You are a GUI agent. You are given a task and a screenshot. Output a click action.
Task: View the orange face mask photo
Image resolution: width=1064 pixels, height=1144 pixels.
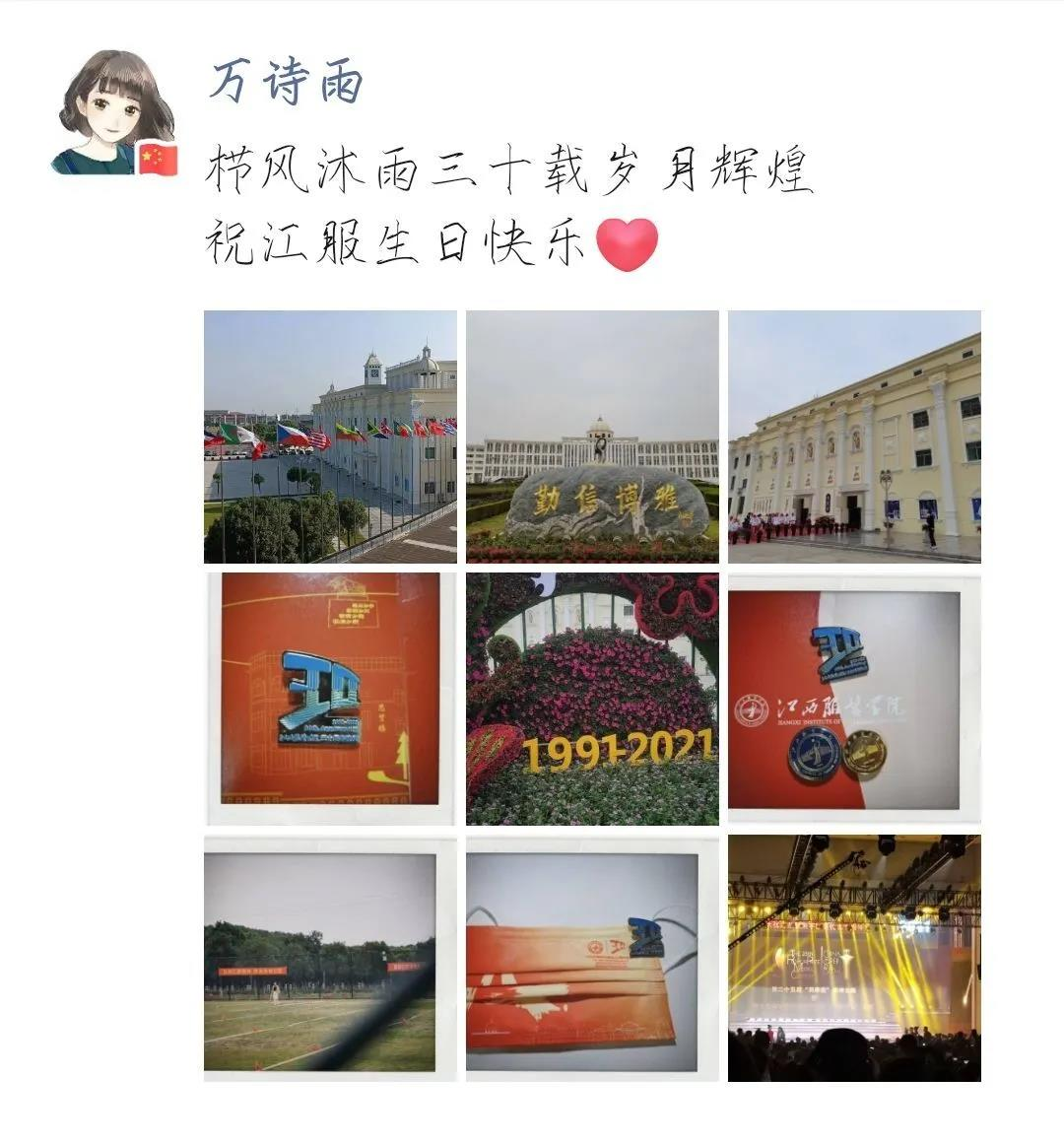coord(592,959)
